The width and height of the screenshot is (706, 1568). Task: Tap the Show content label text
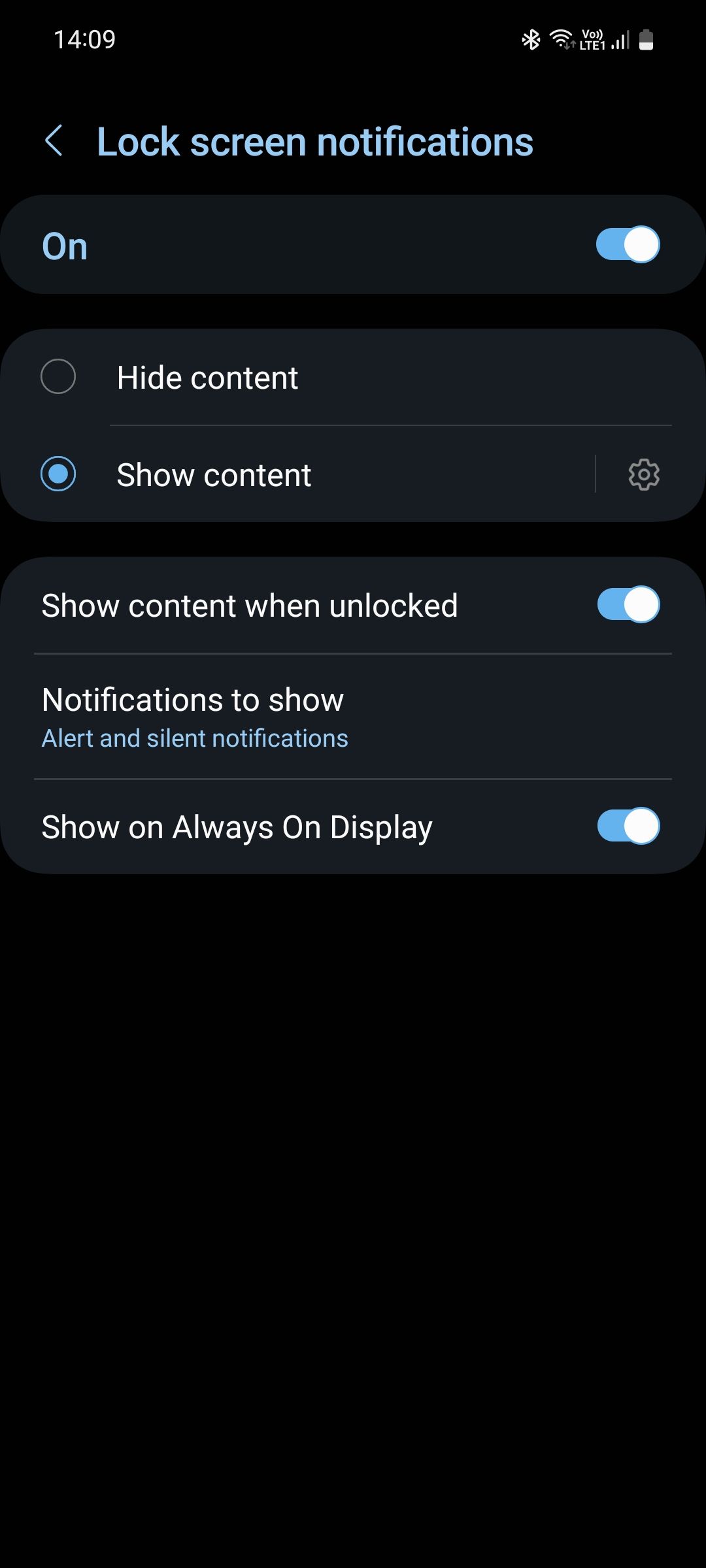click(213, 474)
